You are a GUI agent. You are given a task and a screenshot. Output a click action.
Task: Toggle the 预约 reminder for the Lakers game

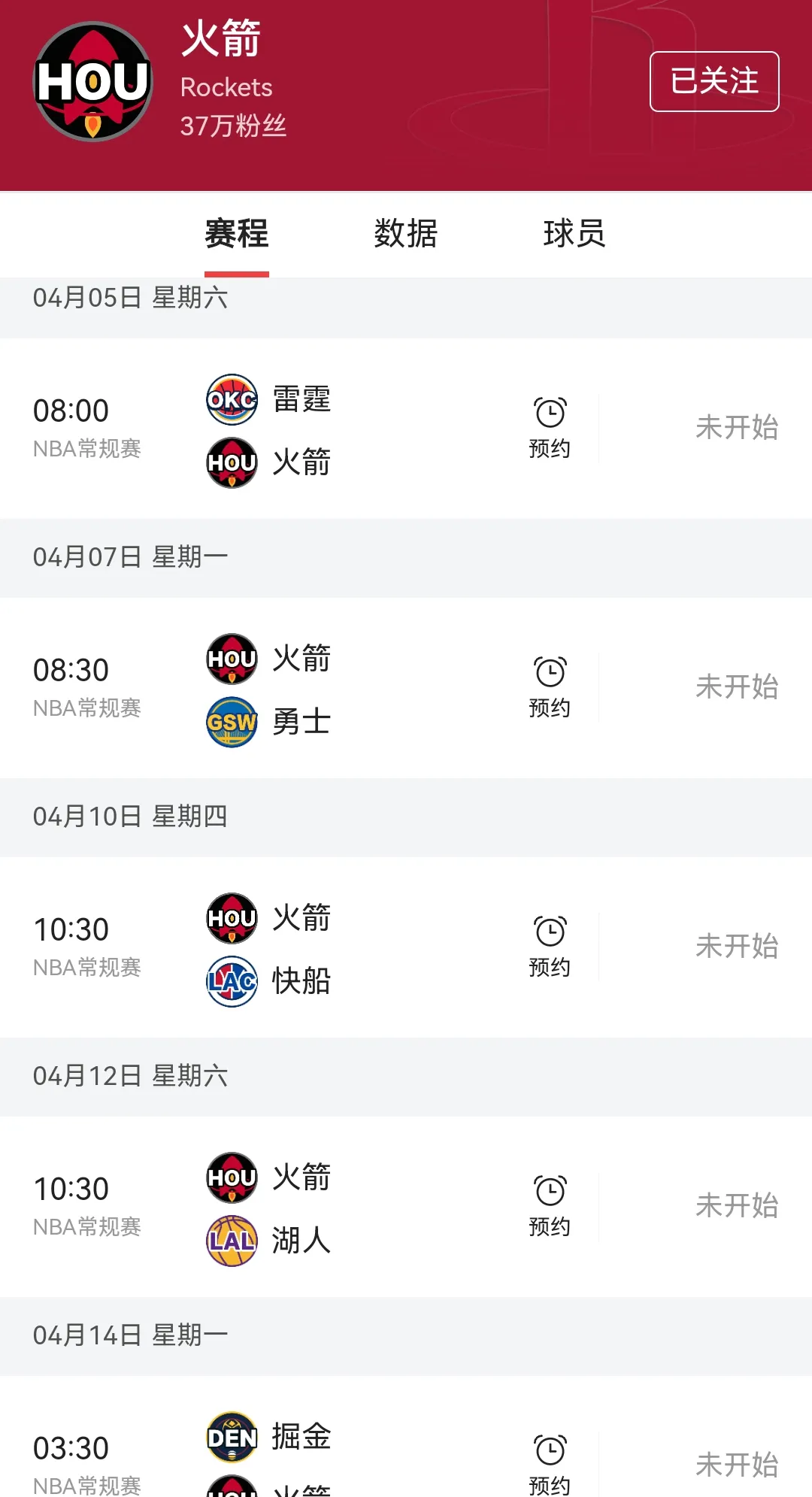tap(550, 1205)
